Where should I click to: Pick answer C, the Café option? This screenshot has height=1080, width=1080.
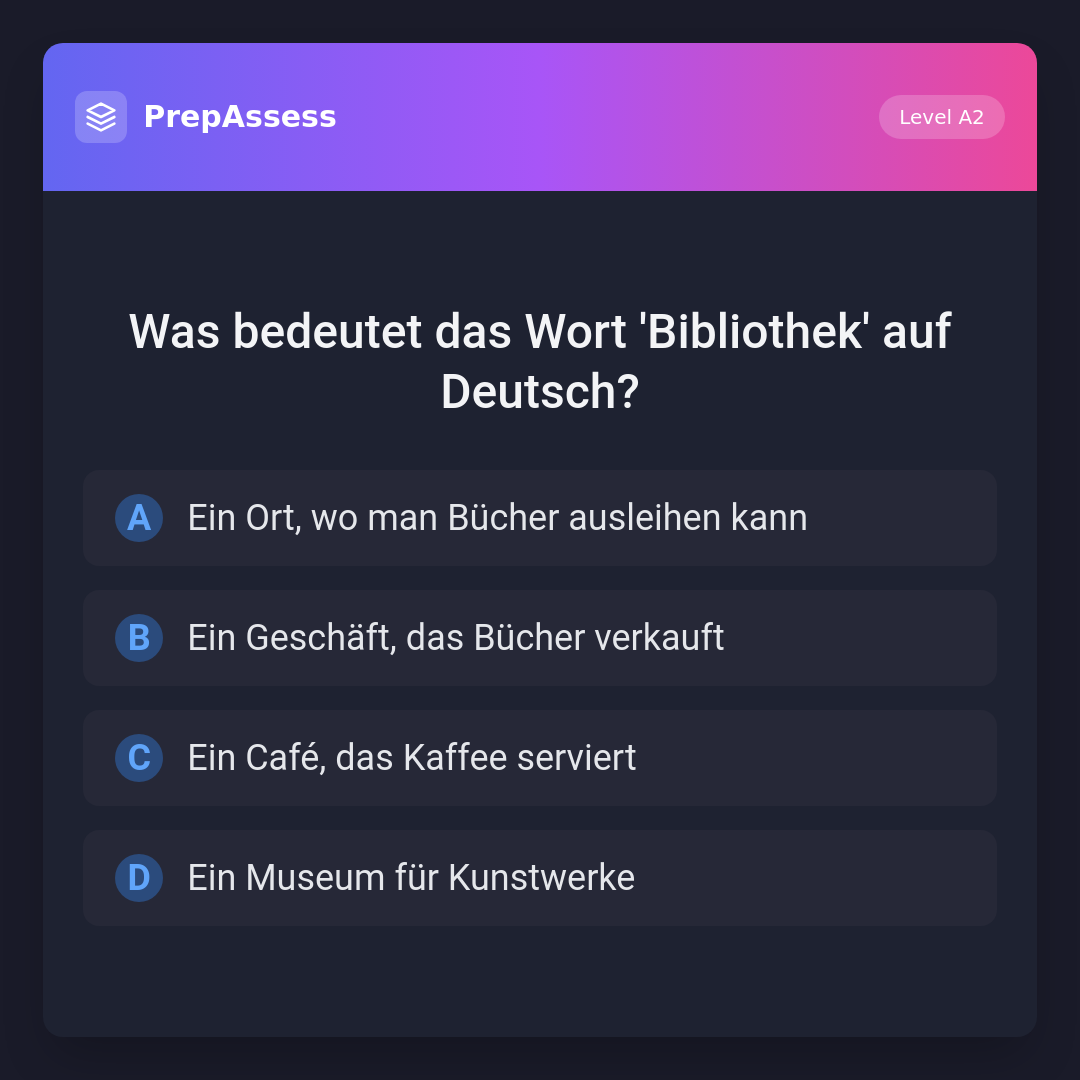tap(540, 758)
